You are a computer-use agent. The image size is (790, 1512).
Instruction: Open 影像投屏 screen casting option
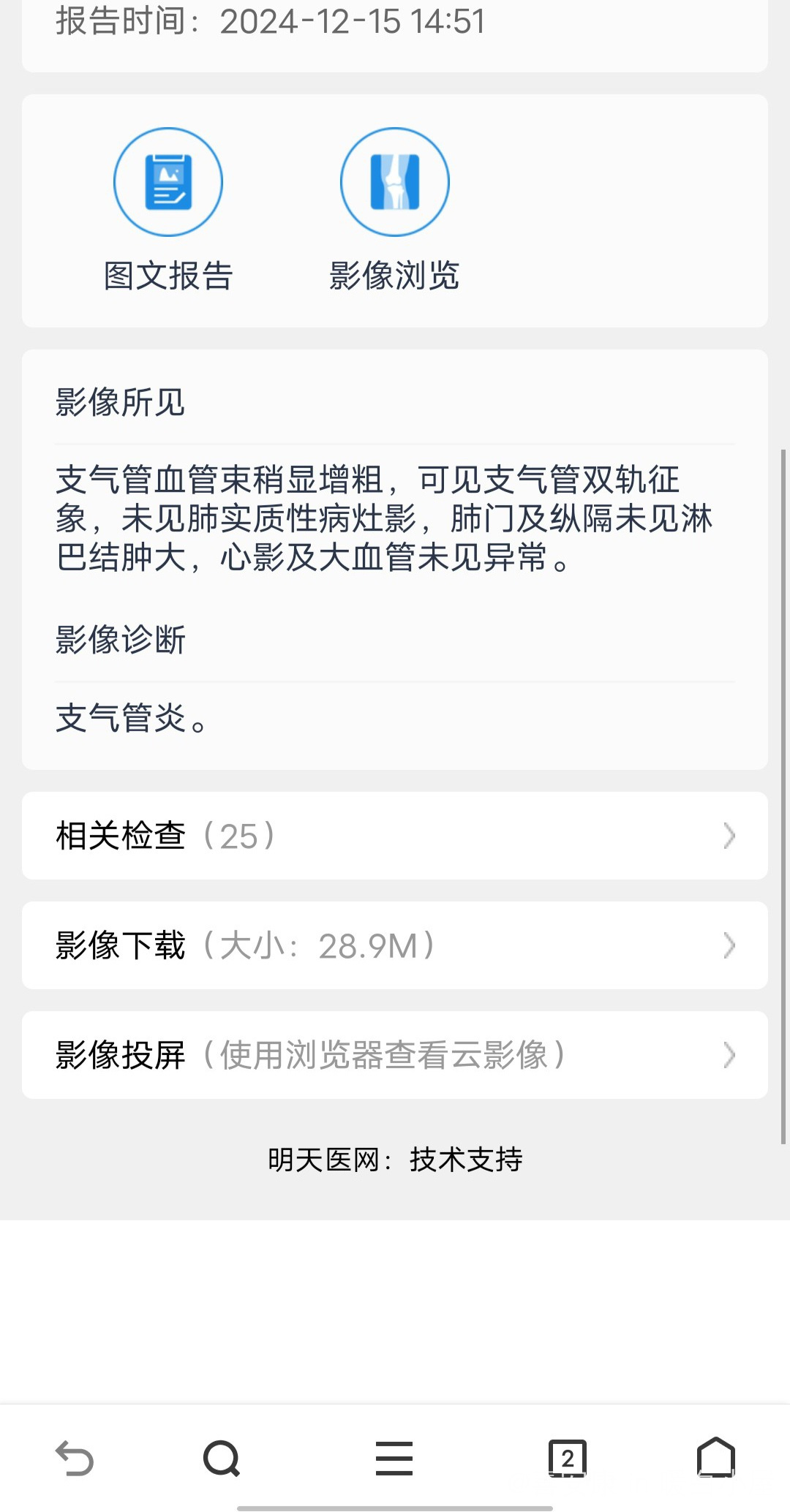[x=395, y=1055]
